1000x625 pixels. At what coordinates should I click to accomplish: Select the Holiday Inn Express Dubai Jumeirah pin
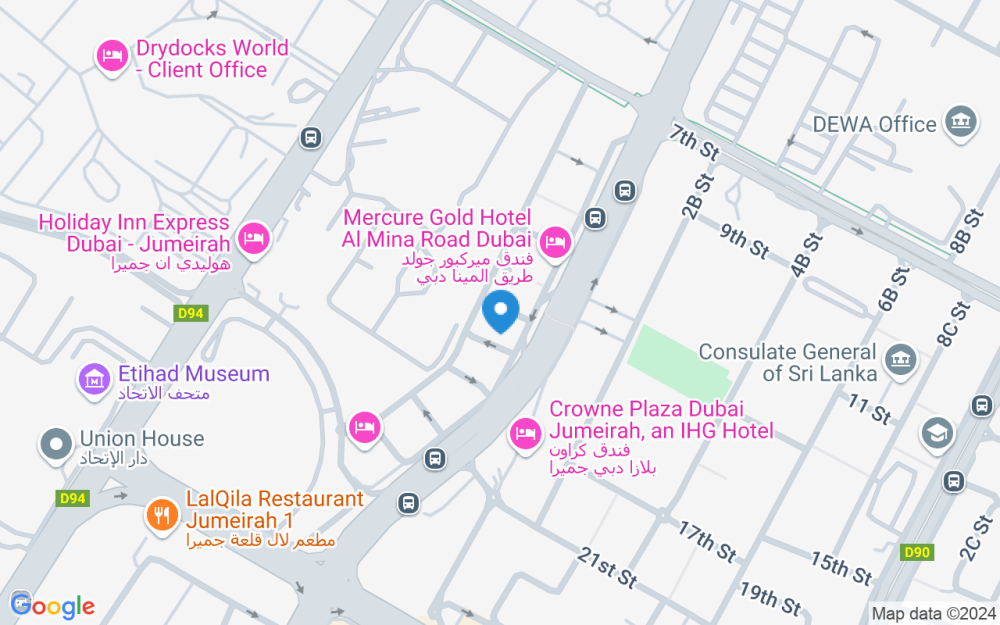pyautogui.click(x=254, y=239)
